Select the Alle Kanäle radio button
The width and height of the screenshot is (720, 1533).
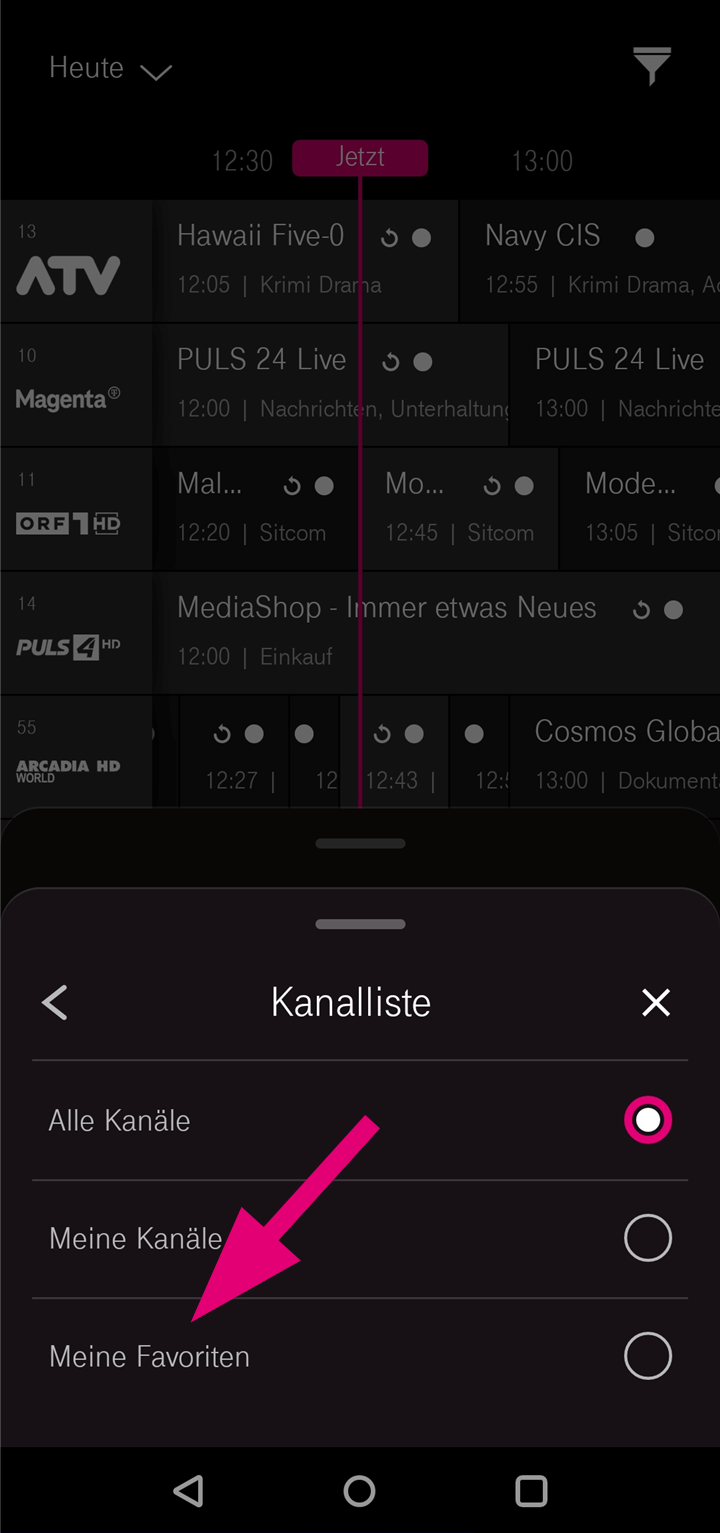648,1120
